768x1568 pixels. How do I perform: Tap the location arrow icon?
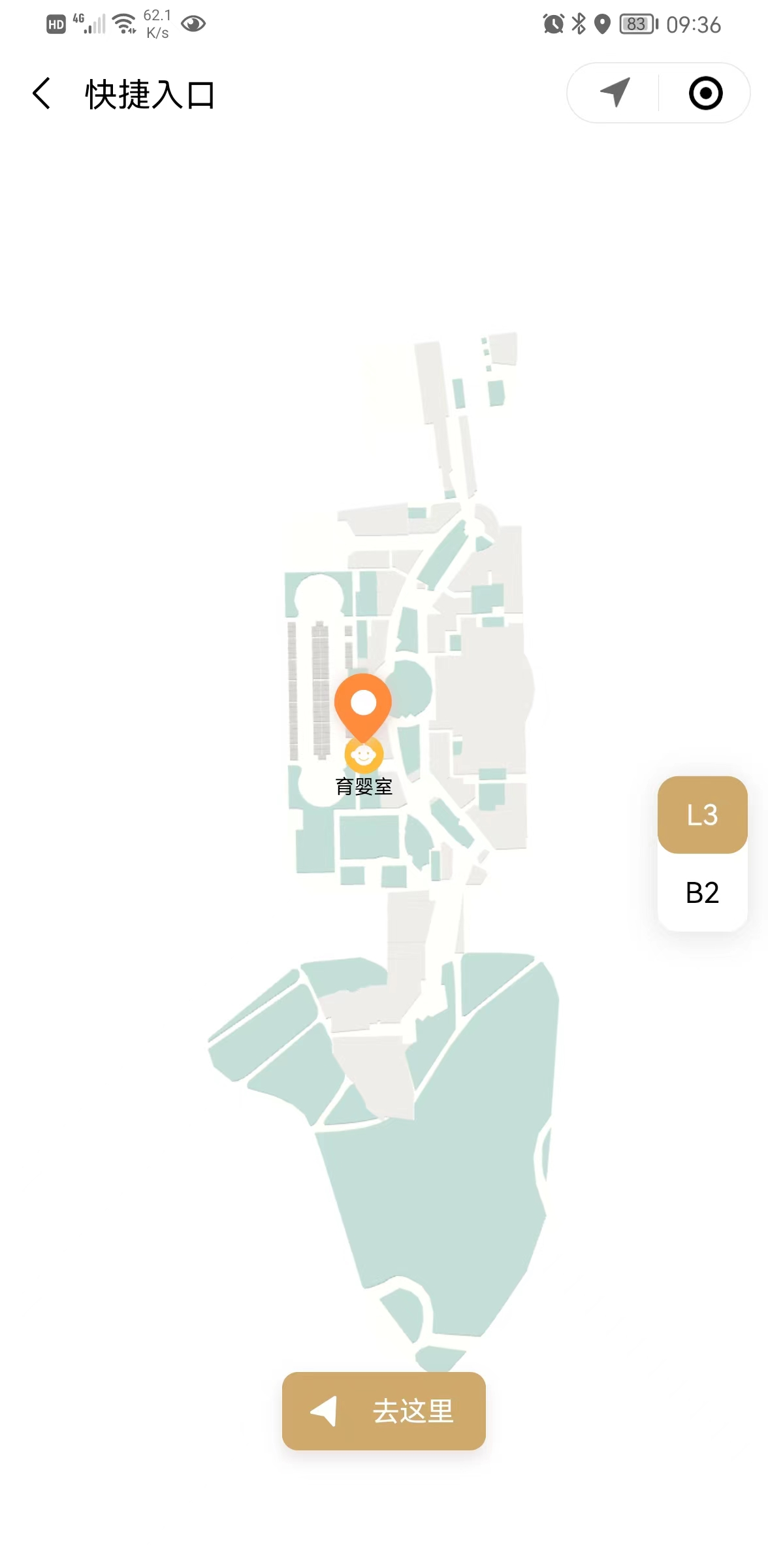pos(614,93)
